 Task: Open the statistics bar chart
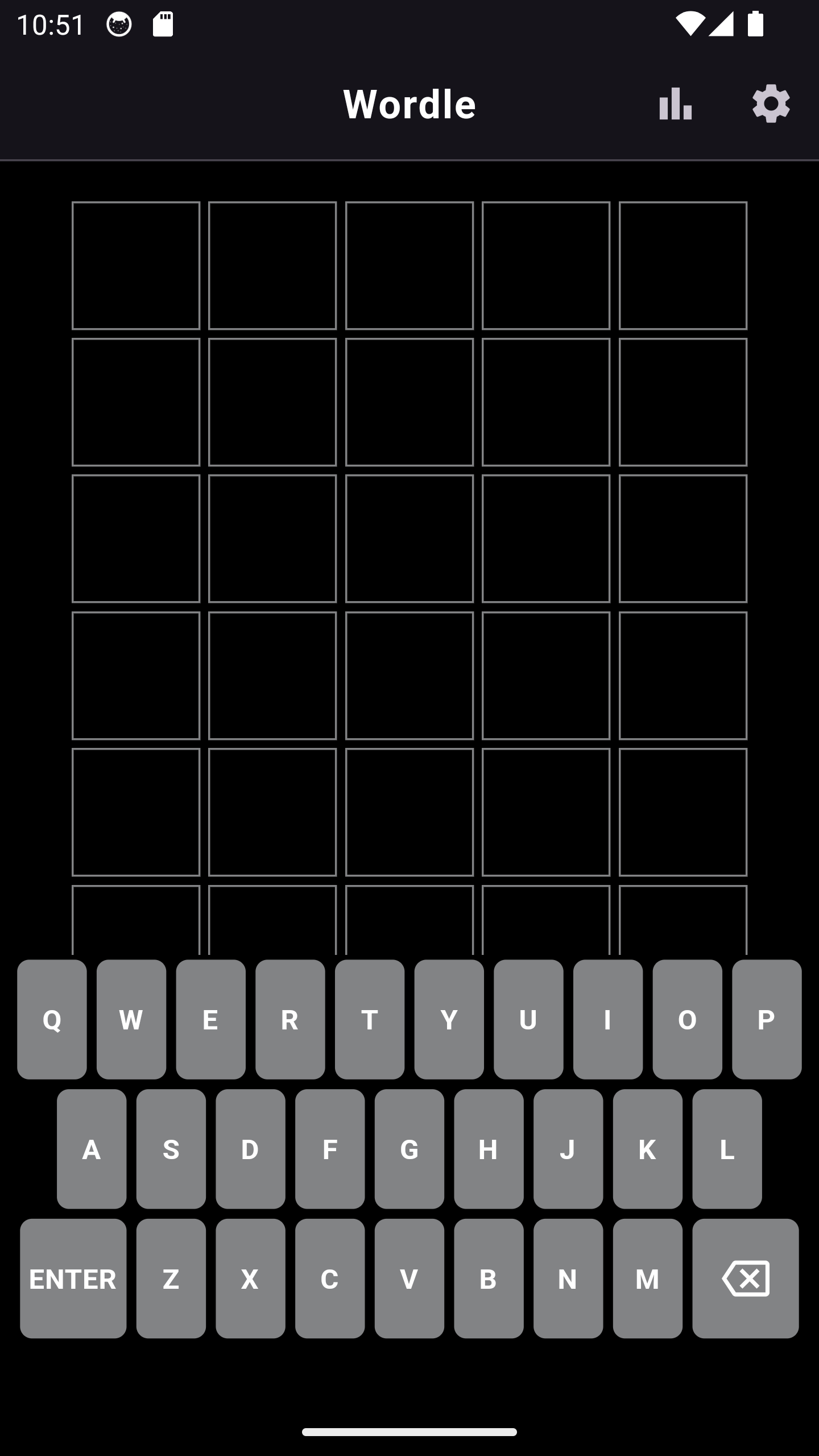[676, 104]
